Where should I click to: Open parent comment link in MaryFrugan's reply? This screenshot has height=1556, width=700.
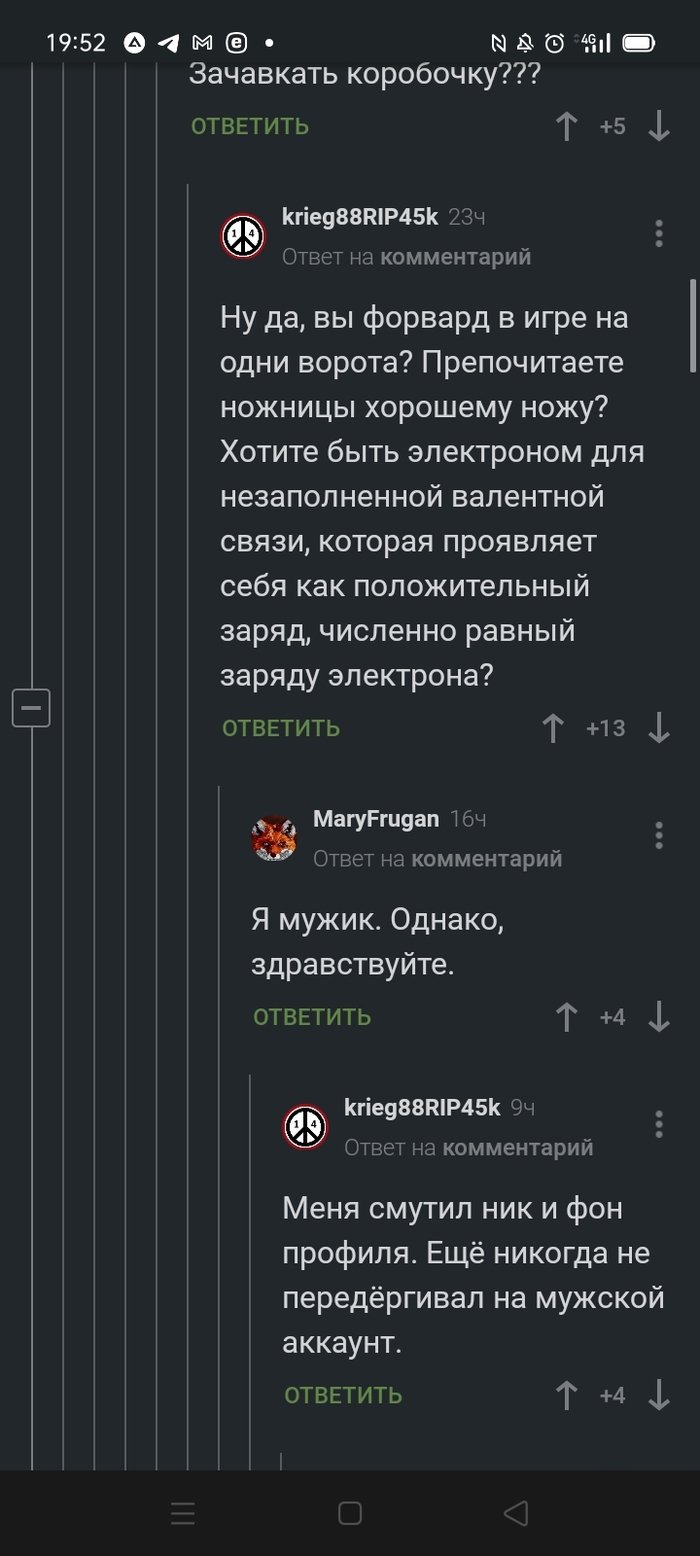click(486, 859)
